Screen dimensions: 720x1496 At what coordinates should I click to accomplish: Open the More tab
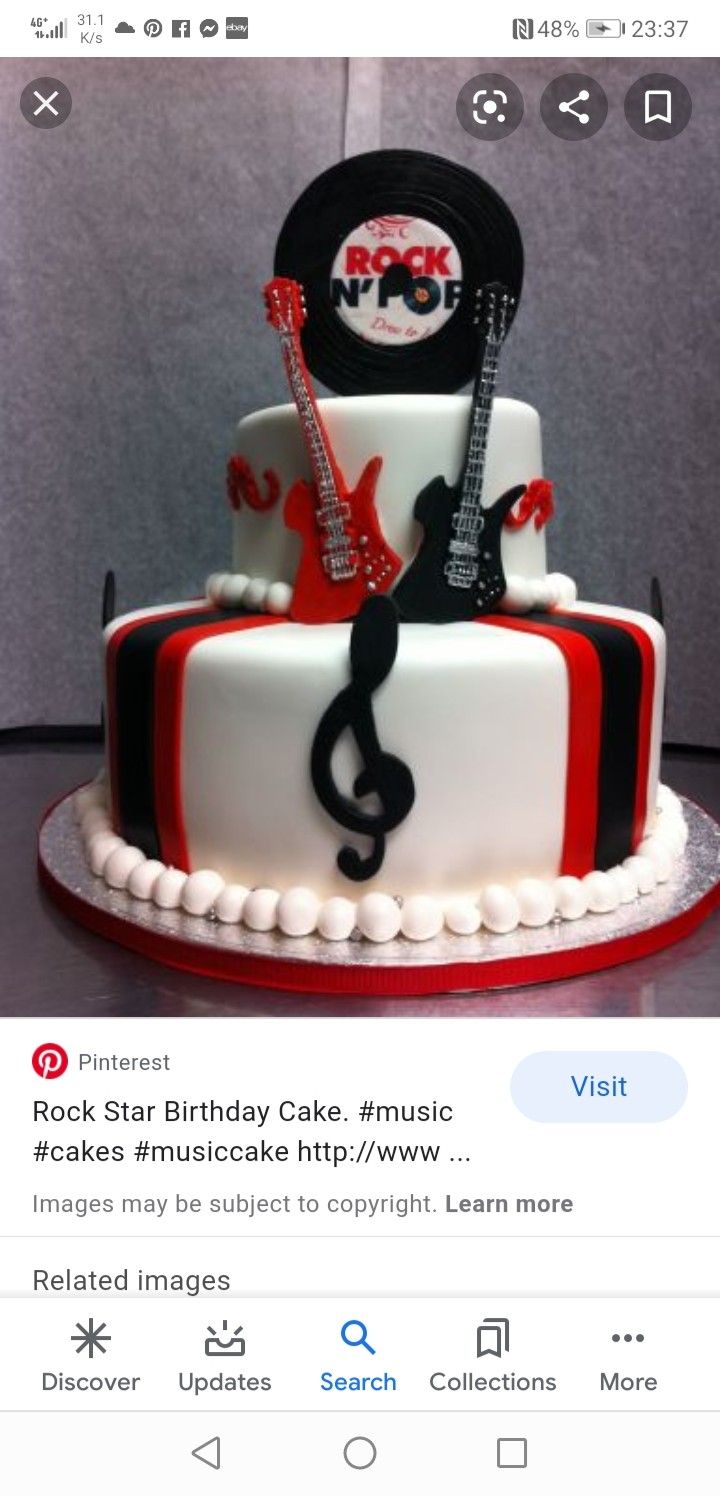coord(628,1356)
